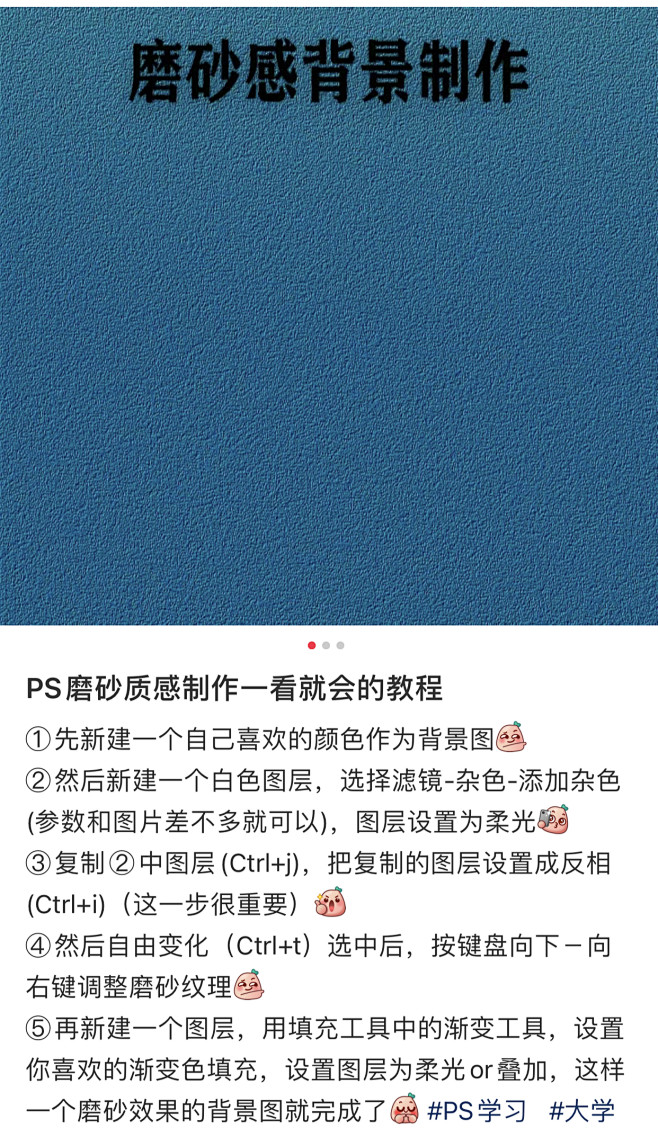Tap the image carousel page indicator dots
The height and width of the screenshot is (1128, 658).
(x=326, y=645)
